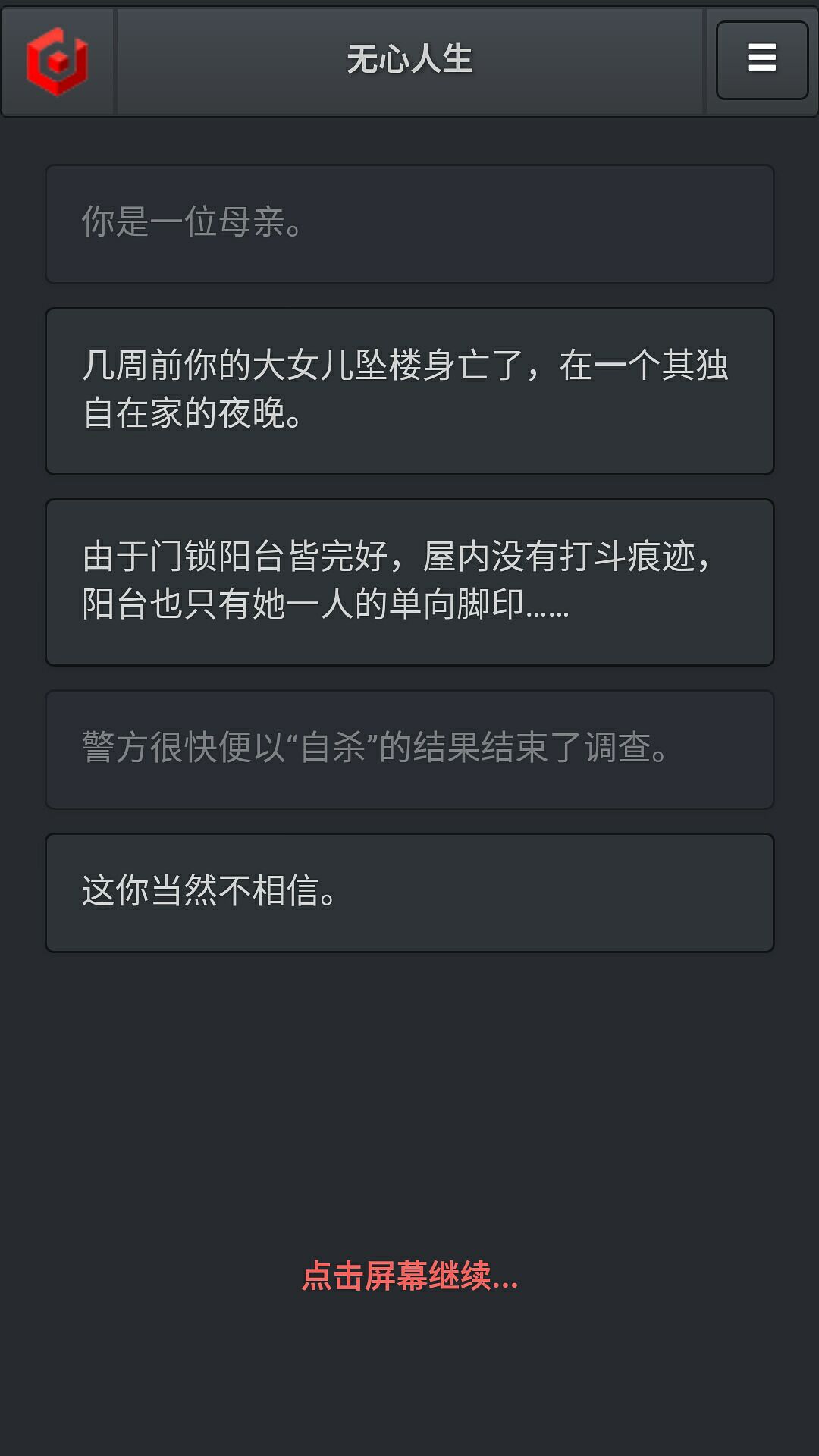Open the game menu via the hamburger button
819x1456 pixels.
pyautogui.click(x=761, y=59)
